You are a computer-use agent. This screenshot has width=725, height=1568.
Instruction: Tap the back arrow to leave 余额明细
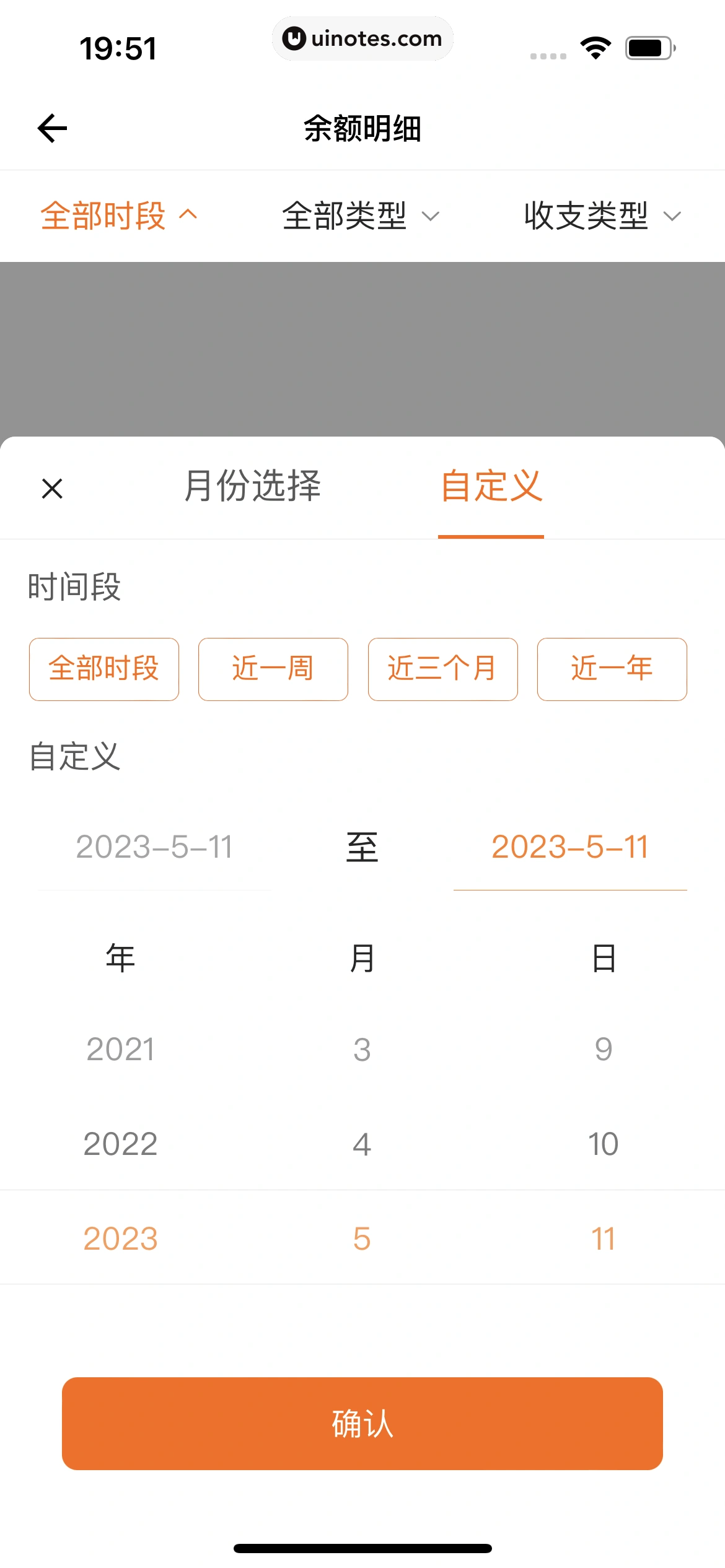(51, 128)
